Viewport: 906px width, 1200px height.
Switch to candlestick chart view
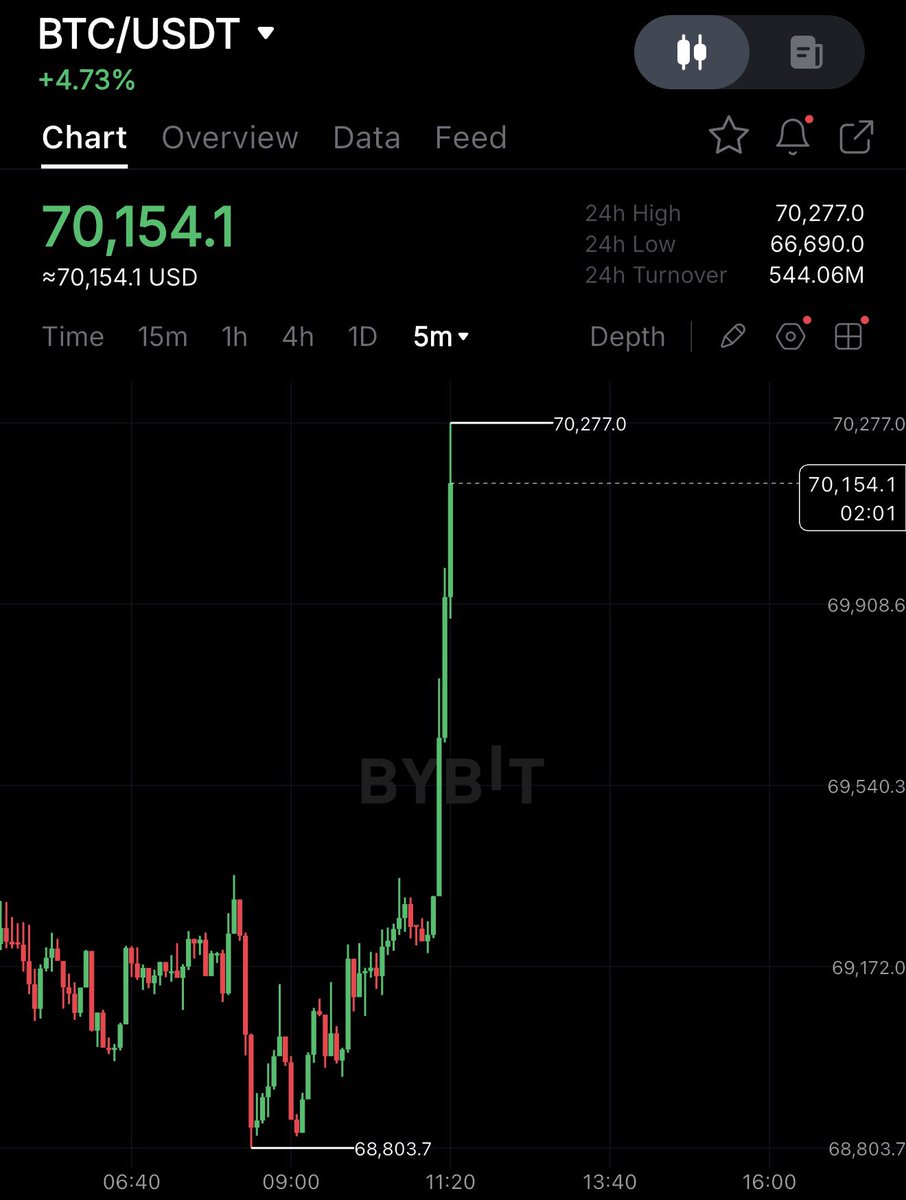692,52
